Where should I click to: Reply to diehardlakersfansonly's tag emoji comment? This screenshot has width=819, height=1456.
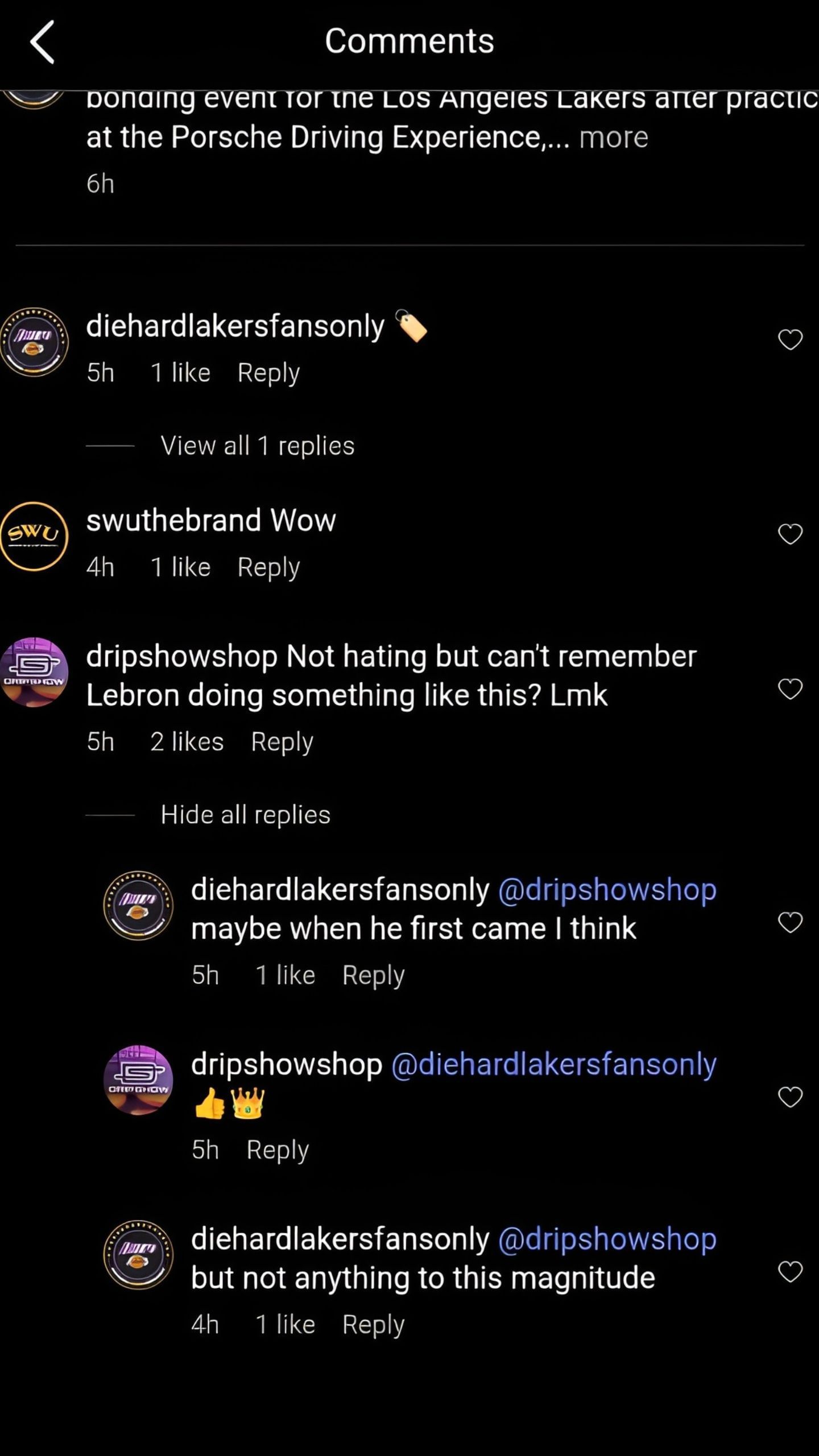click(268, 374)
